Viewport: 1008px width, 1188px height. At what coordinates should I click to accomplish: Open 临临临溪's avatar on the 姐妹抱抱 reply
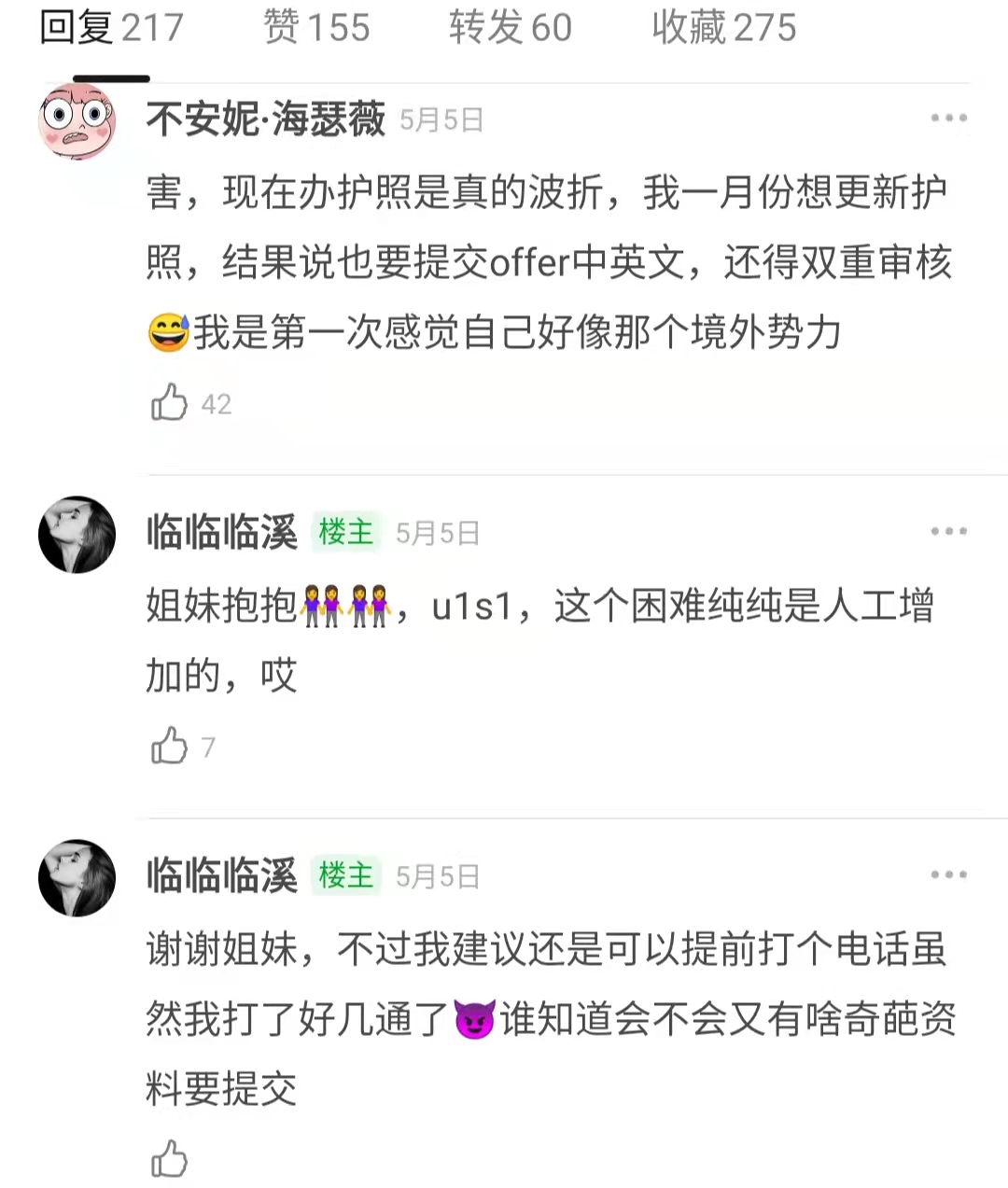(x=77, y=535)
